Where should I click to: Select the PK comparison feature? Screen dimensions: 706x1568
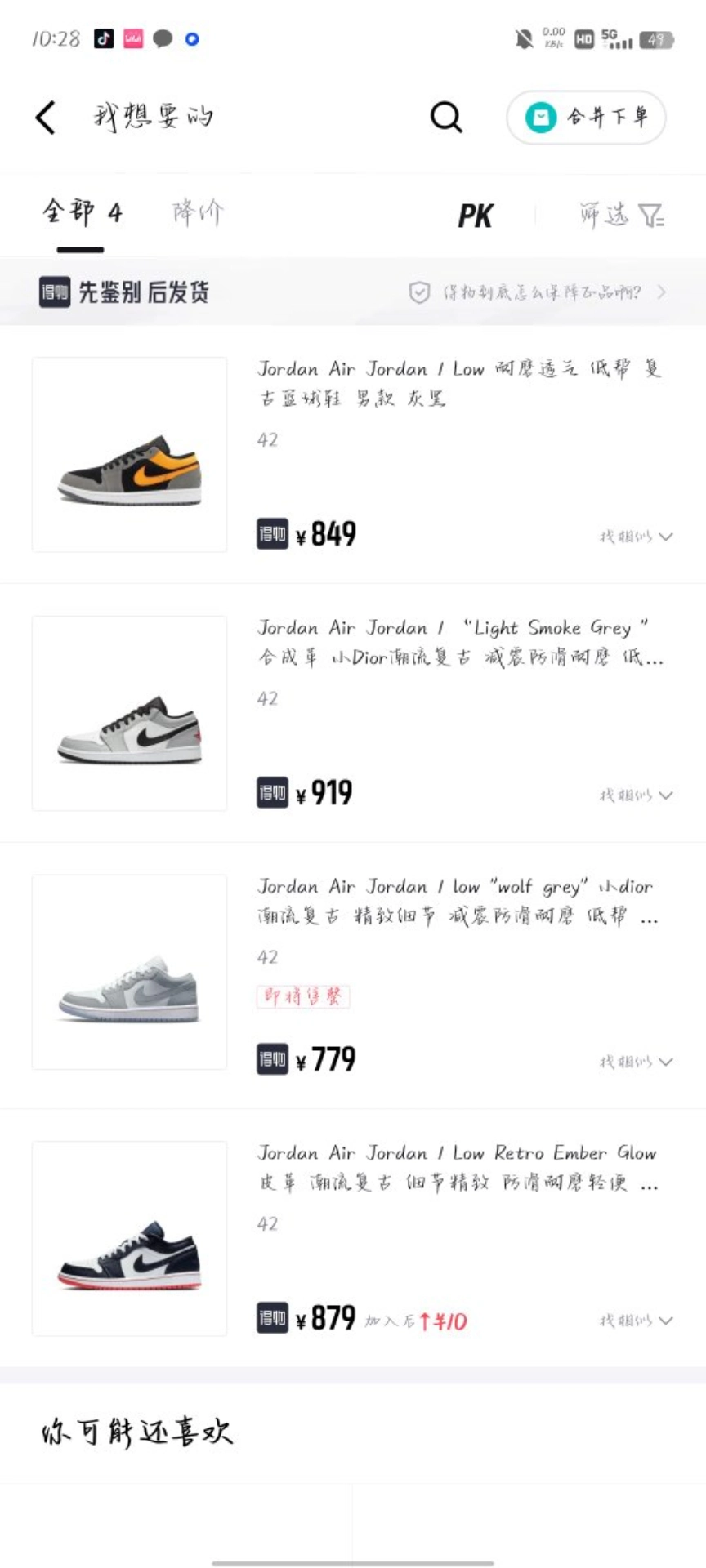tap(476, 215)
